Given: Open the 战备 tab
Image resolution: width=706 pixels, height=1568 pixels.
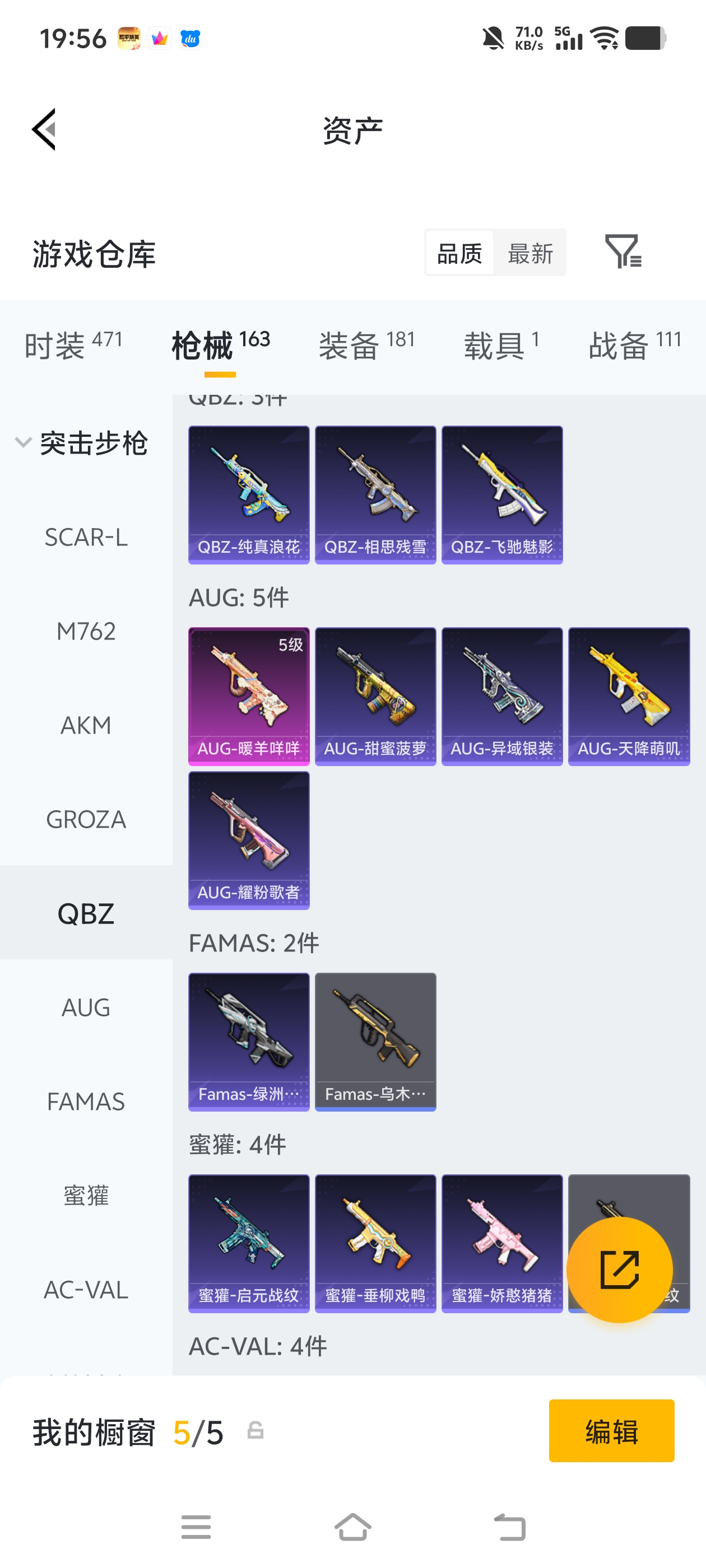Looking at the screenshot, I should pyautogui.click(x=634, y=345).
